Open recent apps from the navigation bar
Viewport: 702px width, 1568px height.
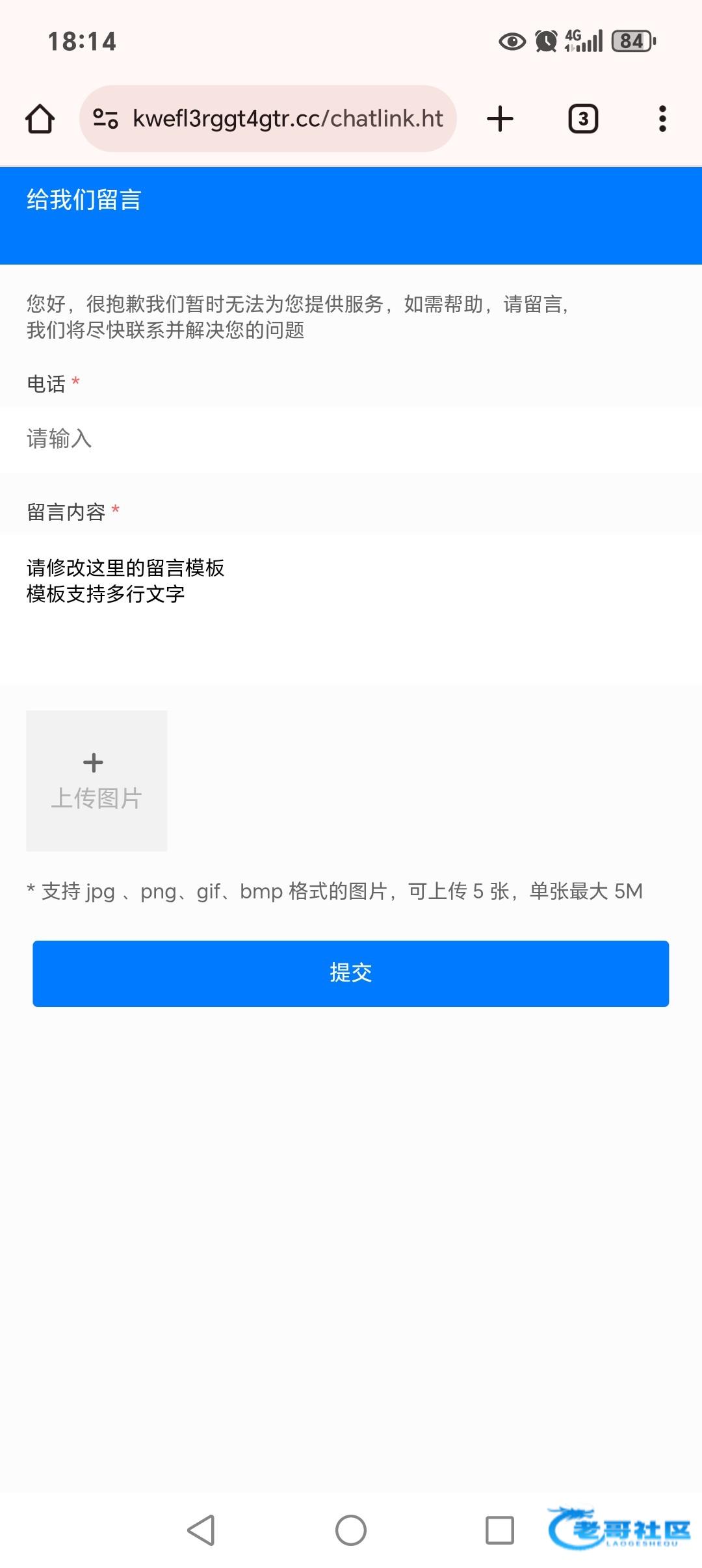pyautogui.click(x=500, y=1530)
